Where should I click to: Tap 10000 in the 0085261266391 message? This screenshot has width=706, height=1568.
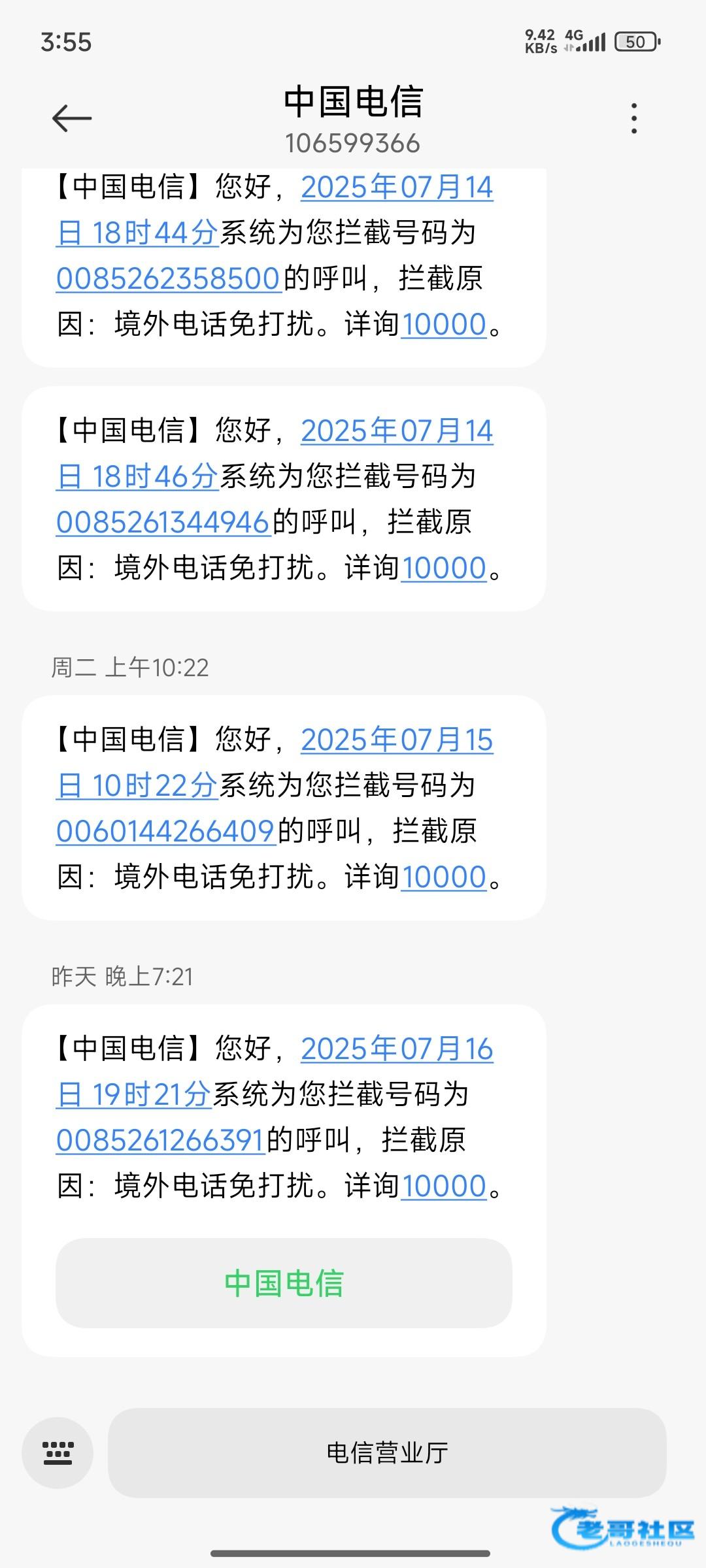tap(443, 1186)
